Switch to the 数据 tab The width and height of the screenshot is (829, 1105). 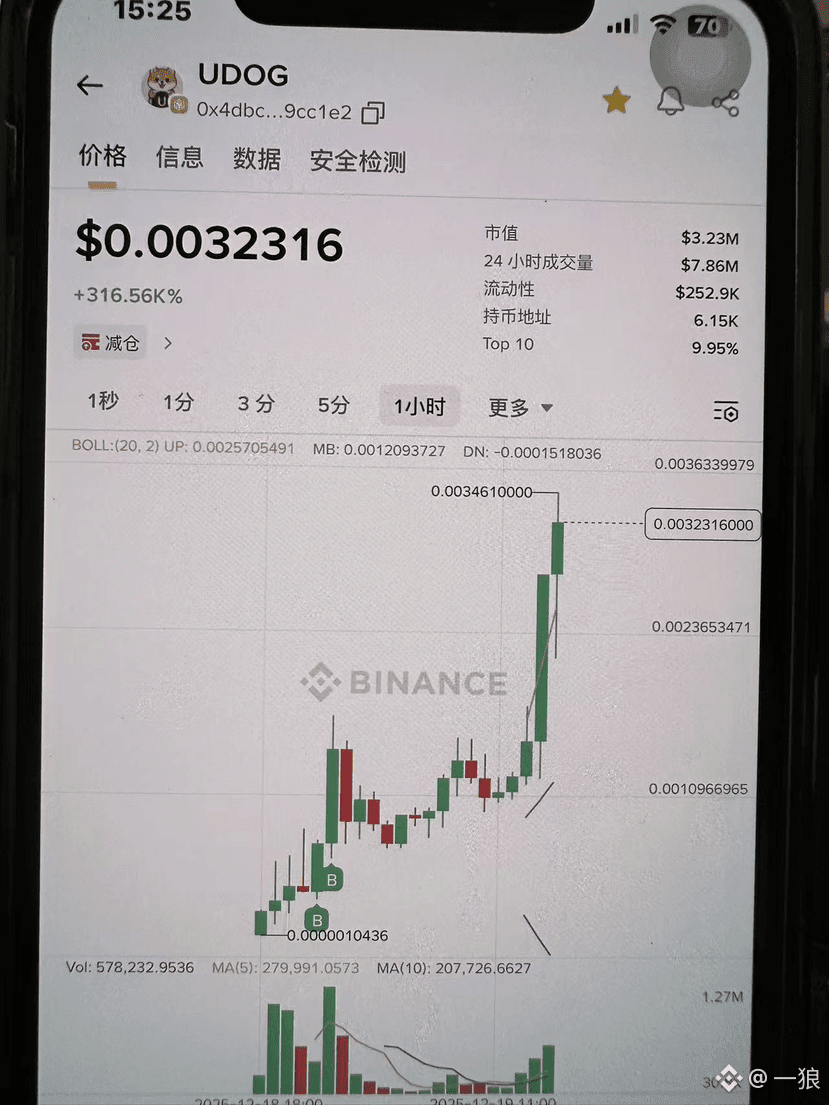(x=256, y=159)
